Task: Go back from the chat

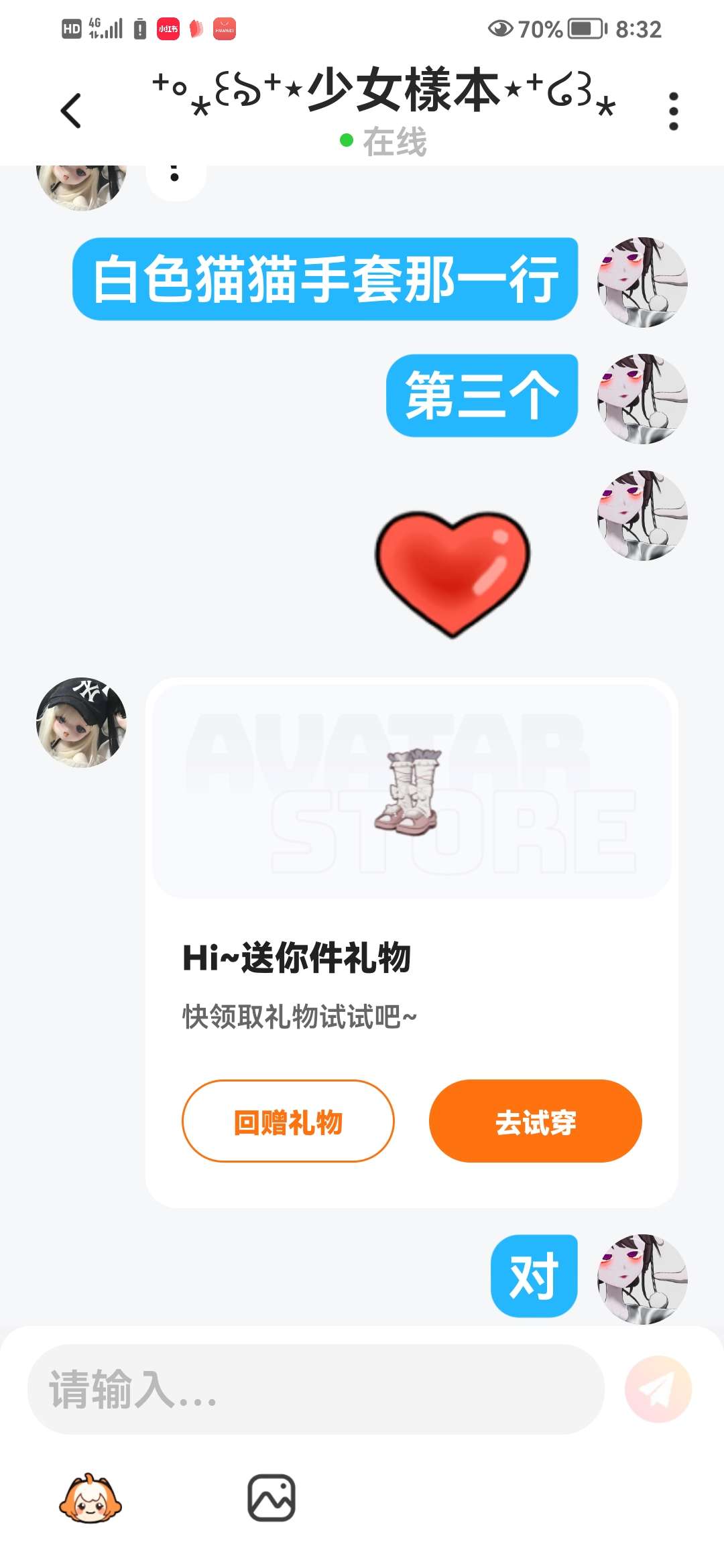Action: coord(71,111)
